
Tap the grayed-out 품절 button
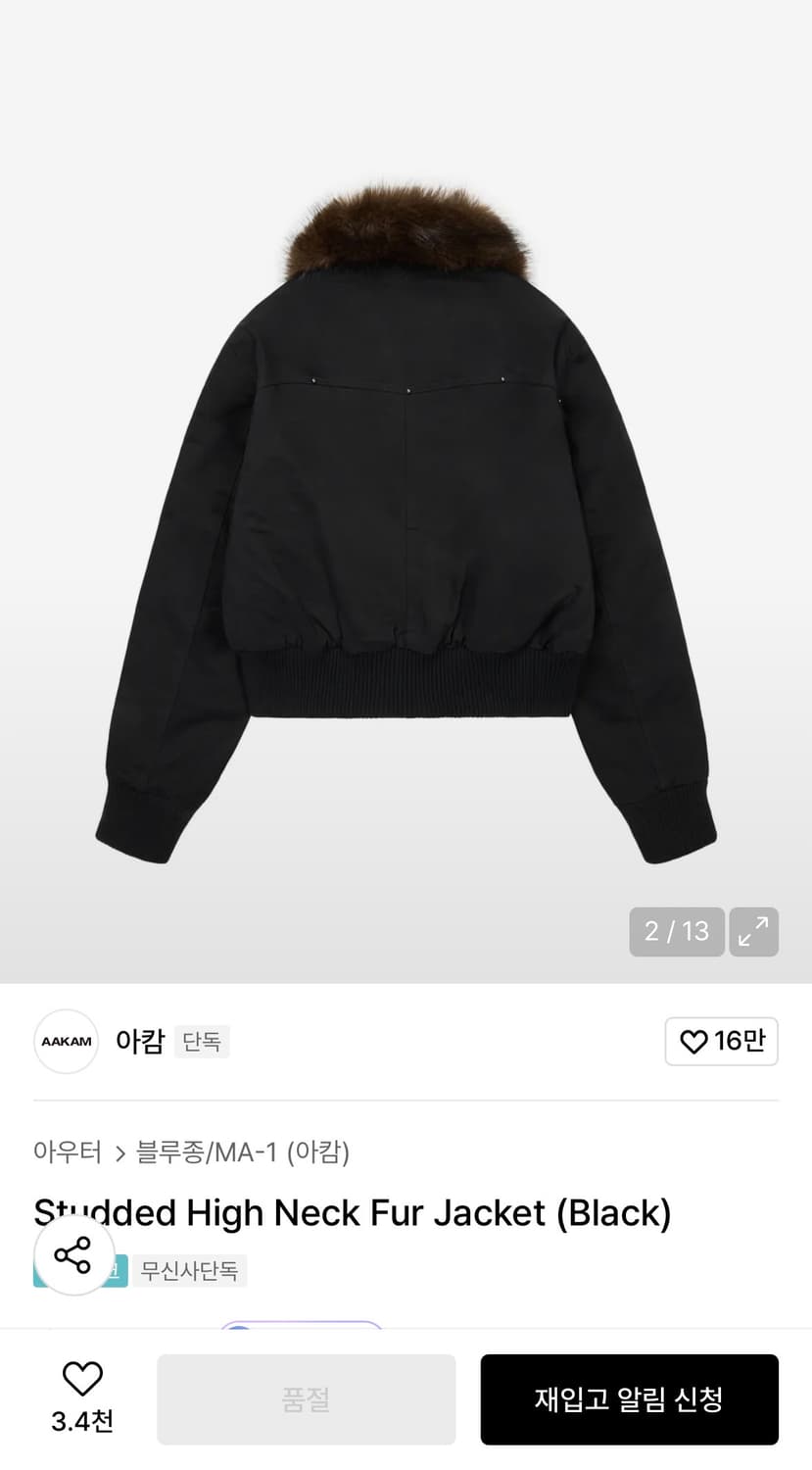pos(307,1399)
